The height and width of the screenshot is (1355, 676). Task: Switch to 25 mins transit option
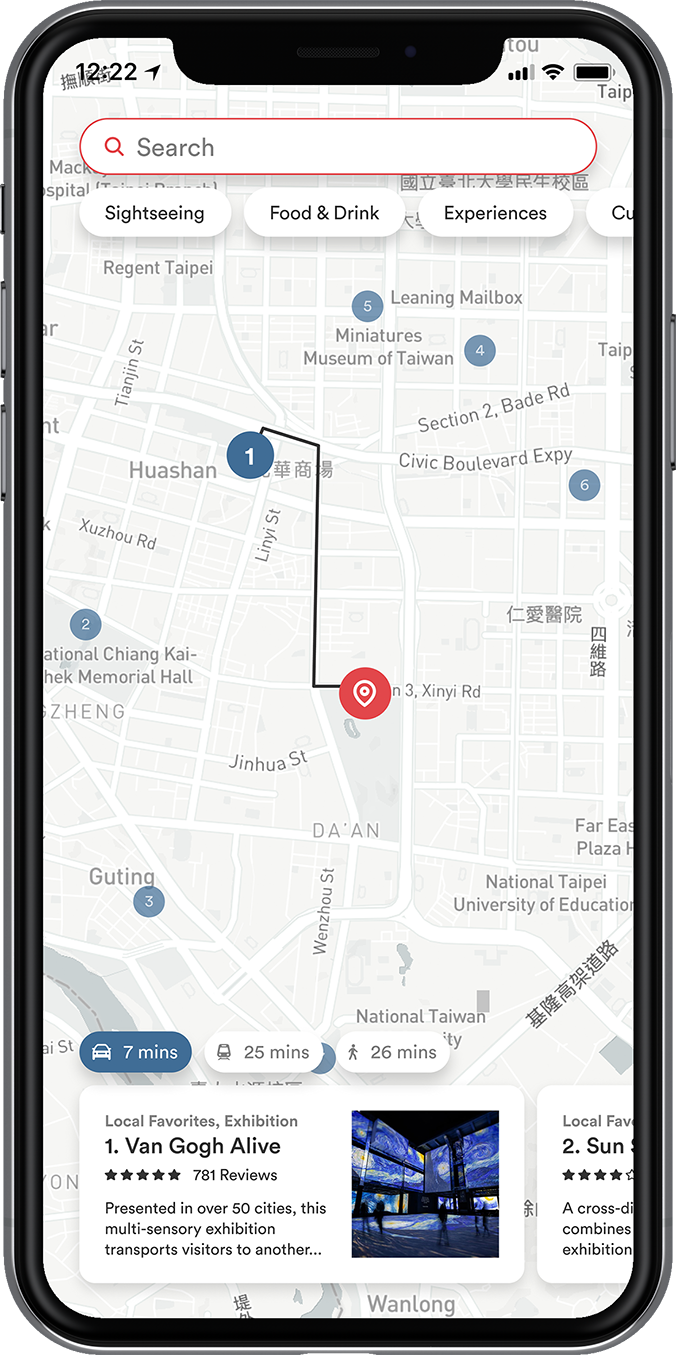pyautogui.click(x=263, y=1052)
